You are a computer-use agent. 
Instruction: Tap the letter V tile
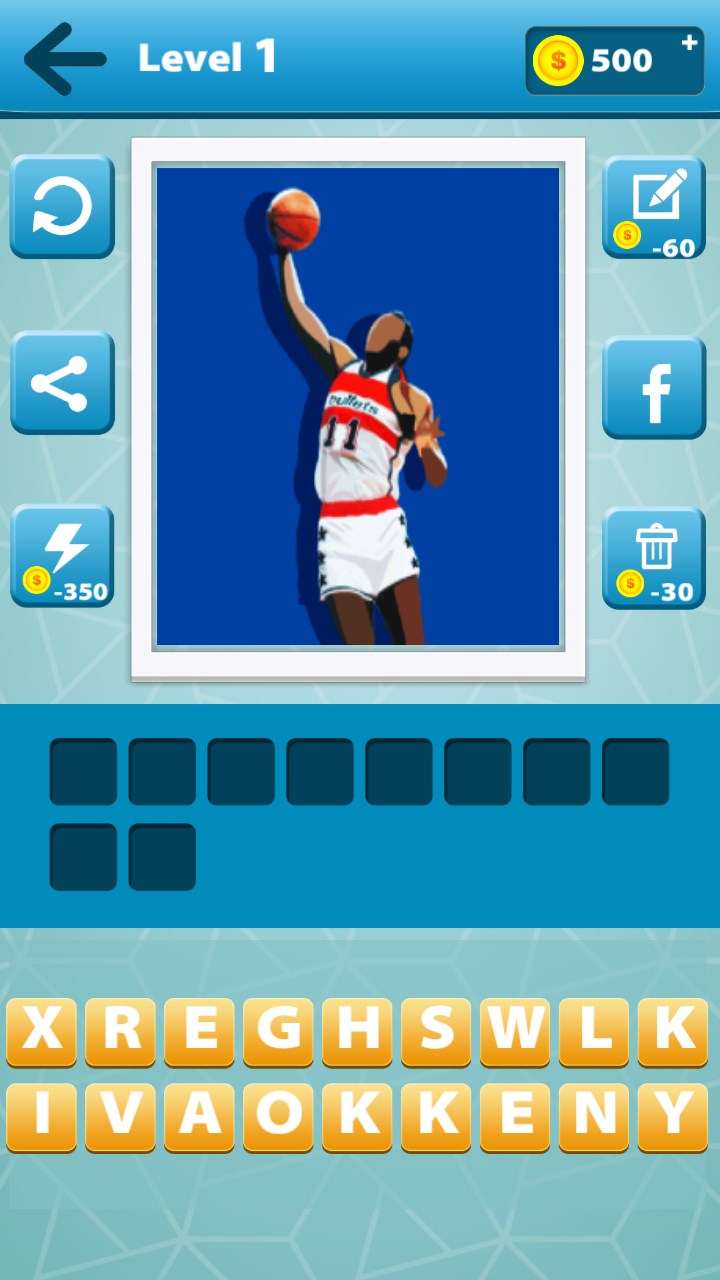[120, 1116]
